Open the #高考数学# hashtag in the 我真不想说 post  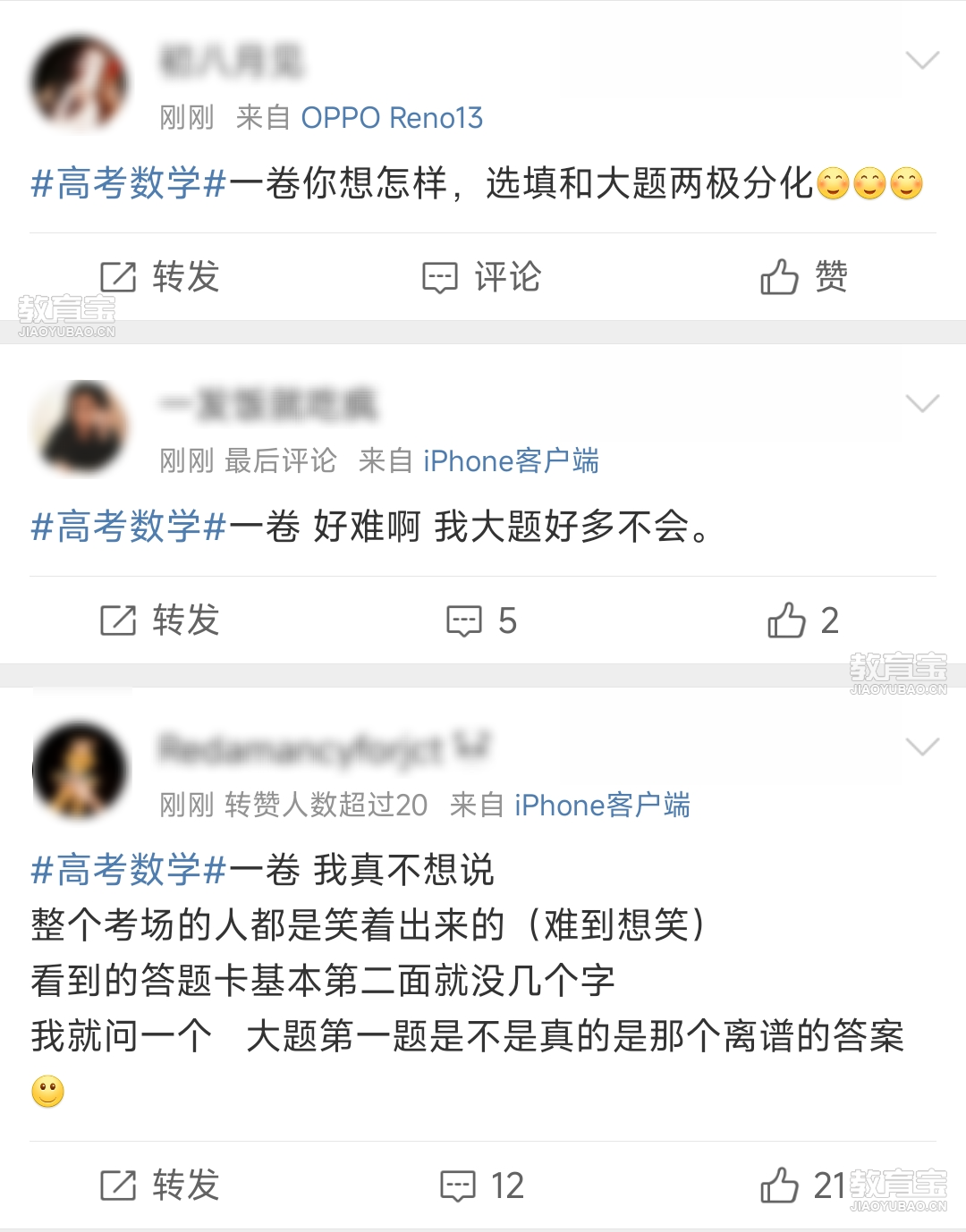pos(129,870)
